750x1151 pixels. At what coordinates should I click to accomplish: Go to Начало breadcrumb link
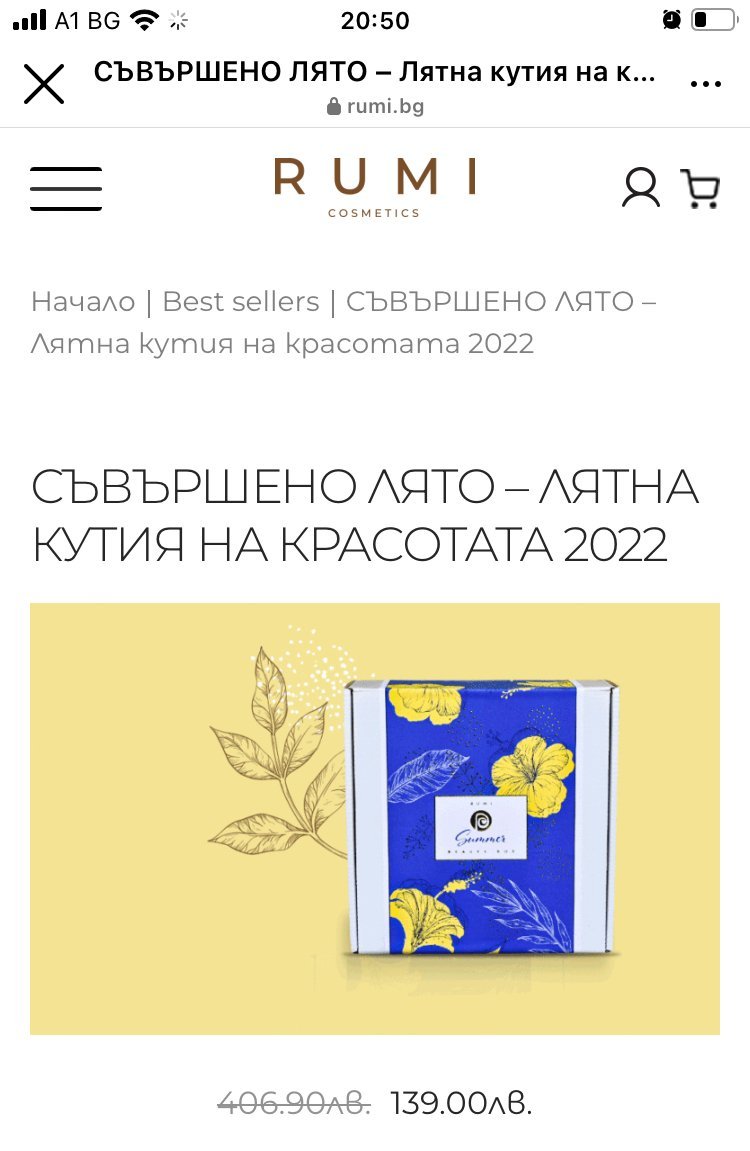(x=83, y=301)
